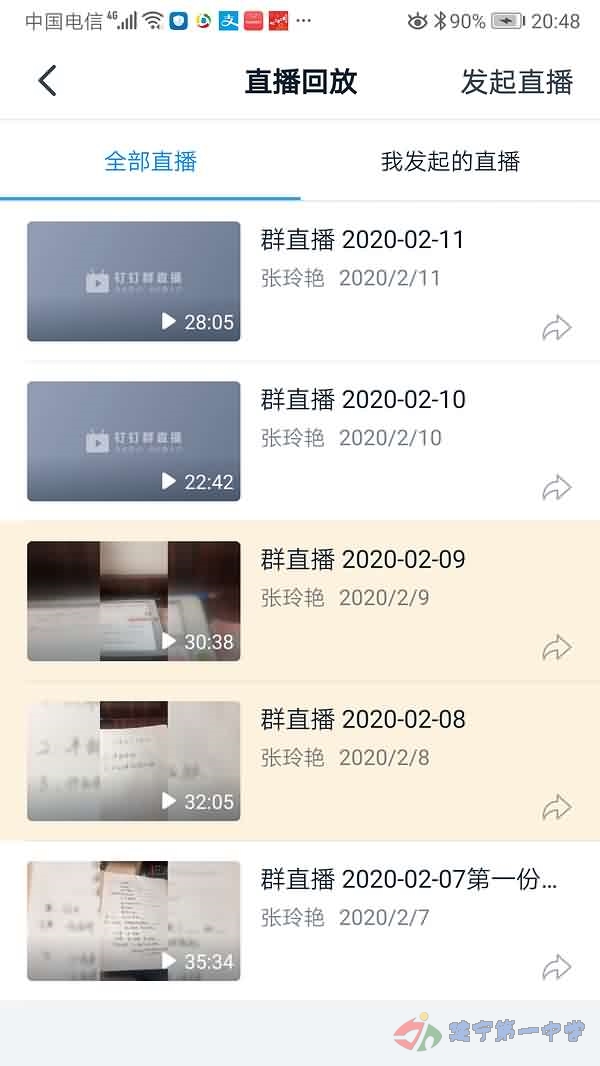600x1066 pixels.
Task: Play the 2020-02-09 replay thumbnail
Action: point(133,601)
